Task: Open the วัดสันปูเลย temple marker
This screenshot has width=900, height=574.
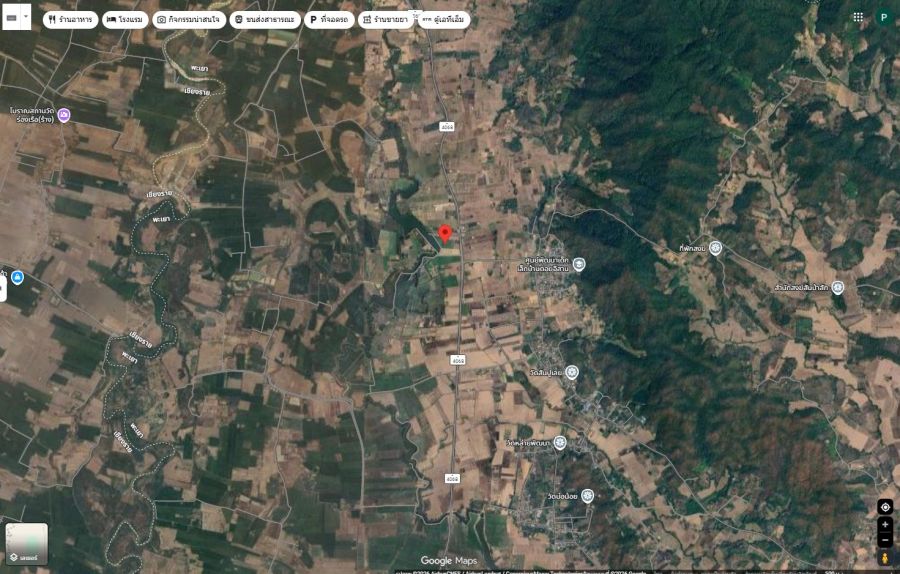Action: (x=572, y=372)
